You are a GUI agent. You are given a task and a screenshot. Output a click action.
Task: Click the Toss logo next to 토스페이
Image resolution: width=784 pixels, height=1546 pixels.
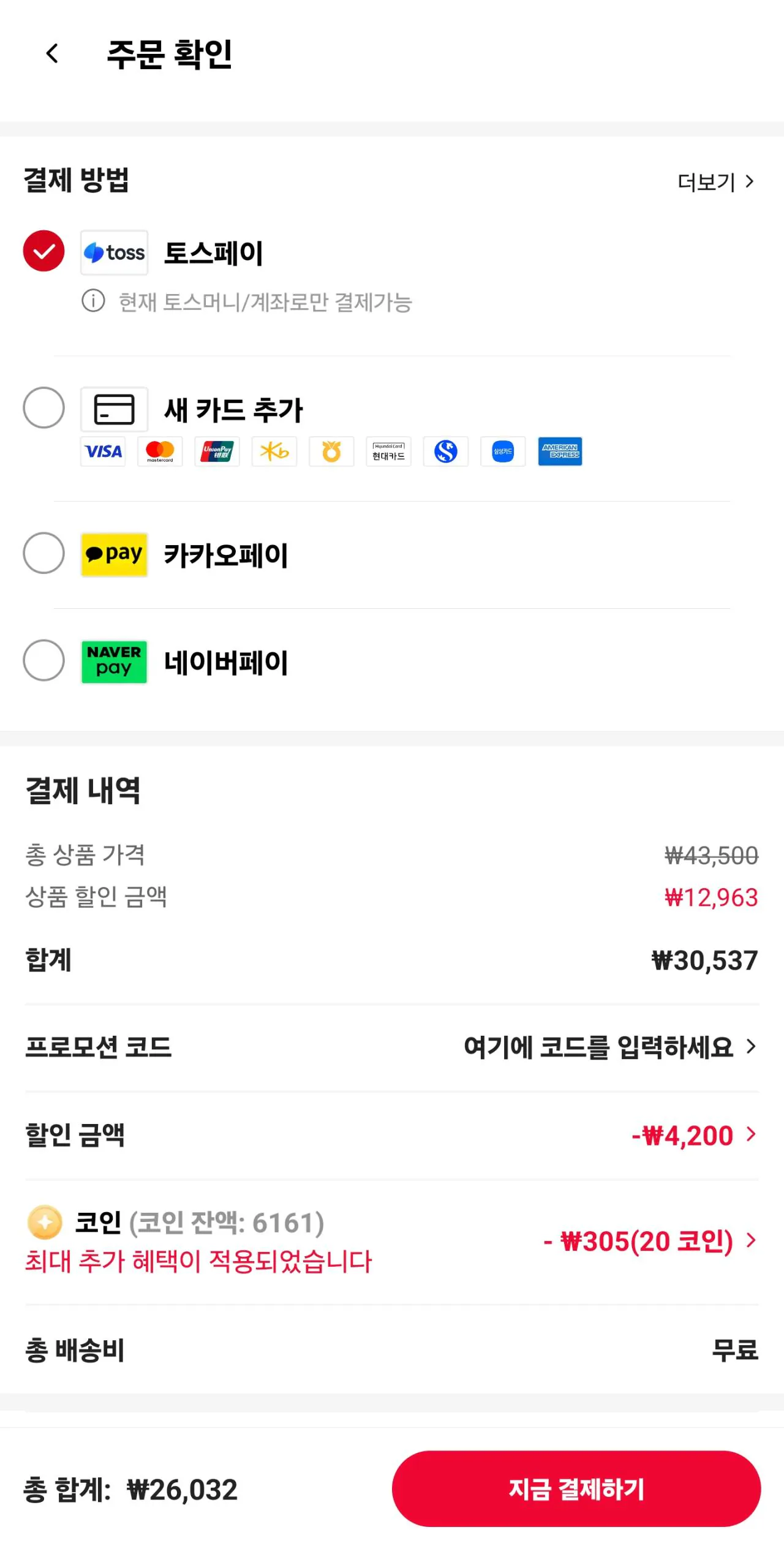pos(114,252)
